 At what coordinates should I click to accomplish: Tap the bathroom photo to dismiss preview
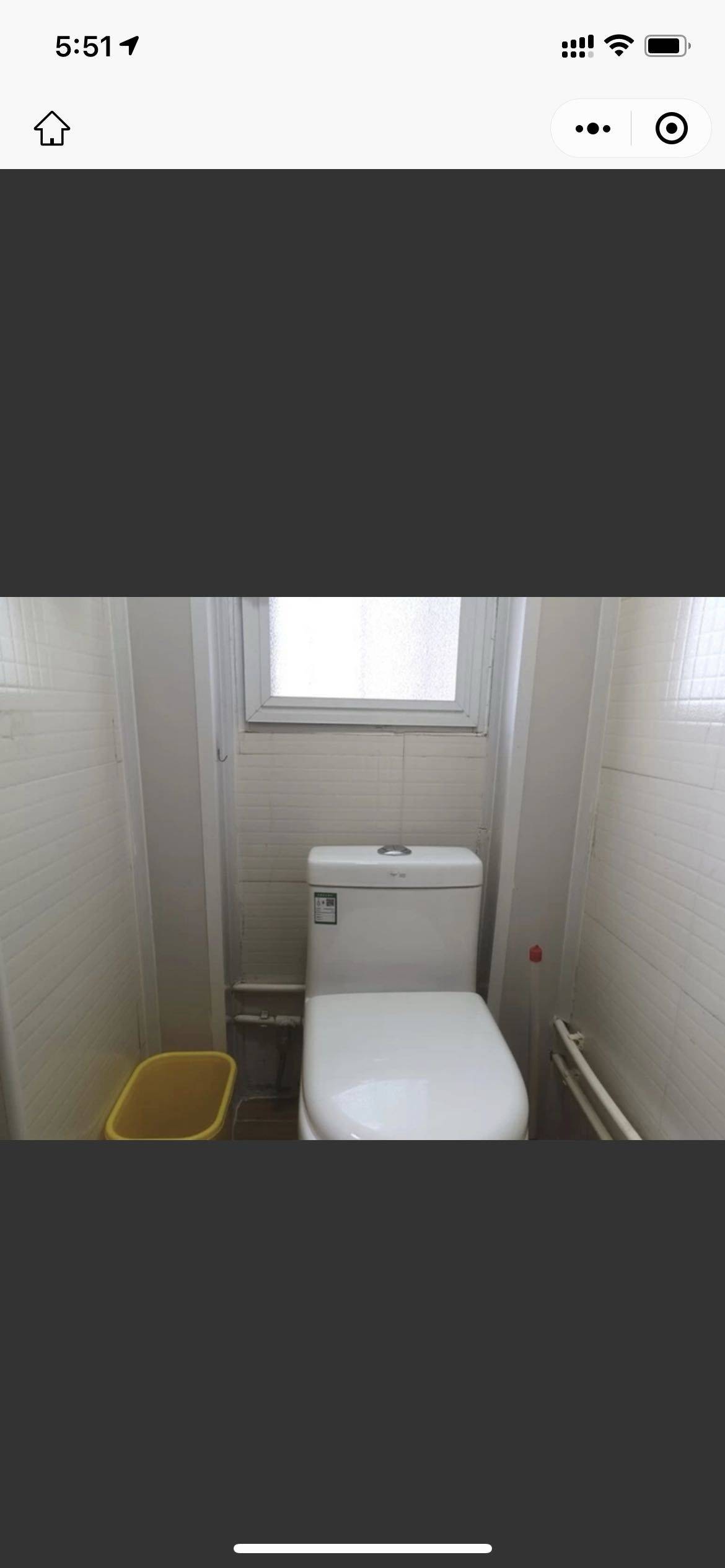tap(362, 867)
